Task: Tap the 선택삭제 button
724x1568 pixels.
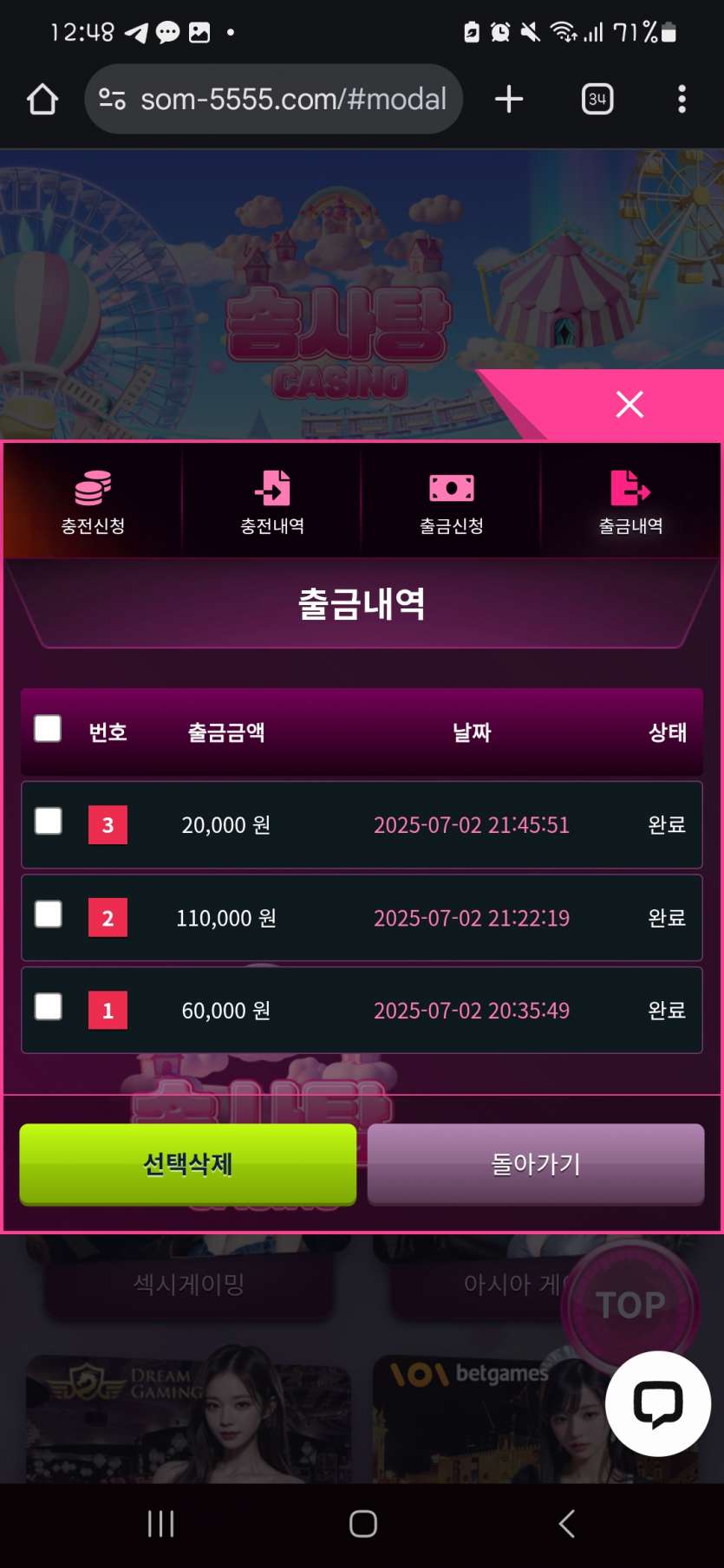Action: pyautogui.click(x=187, y=1163)
